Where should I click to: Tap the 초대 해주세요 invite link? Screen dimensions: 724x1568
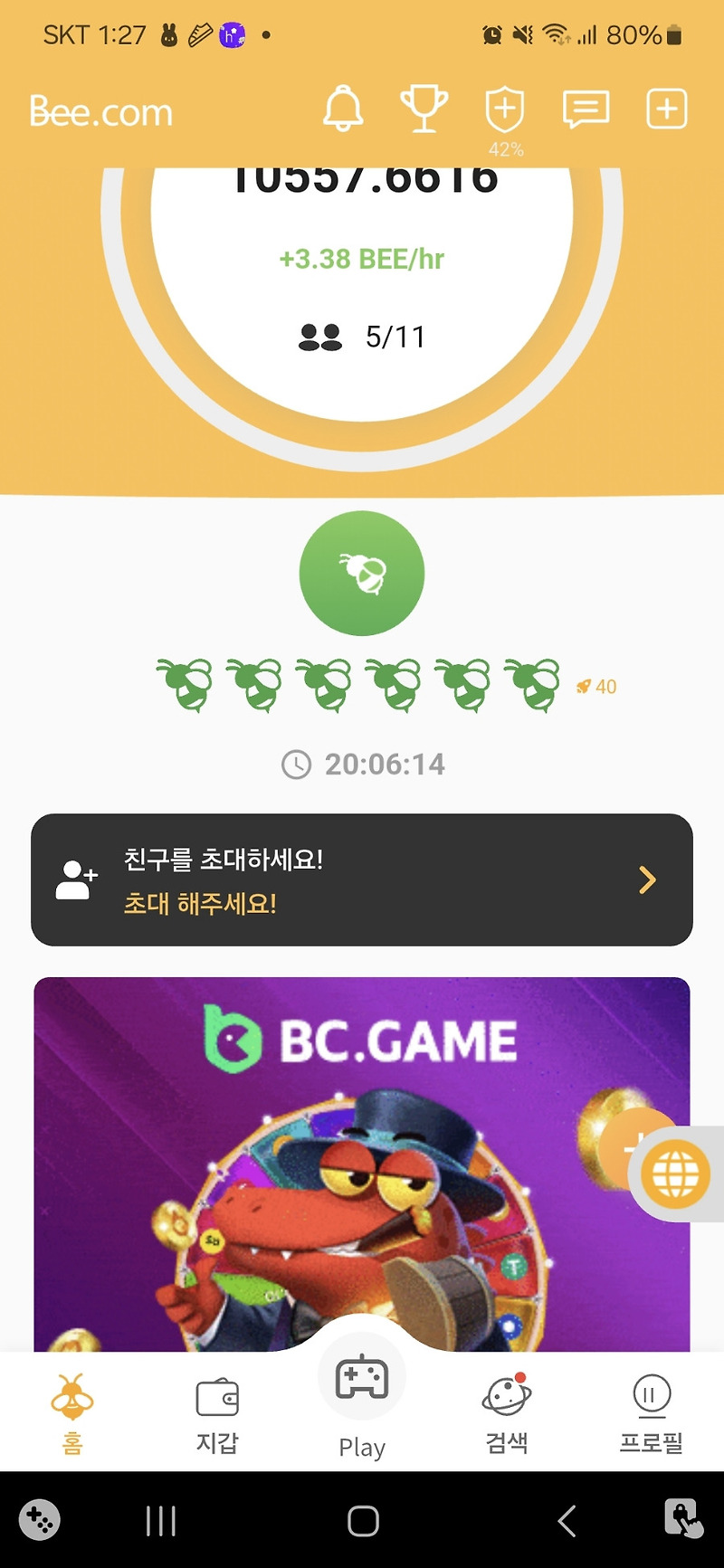click(x=201, y=903)
